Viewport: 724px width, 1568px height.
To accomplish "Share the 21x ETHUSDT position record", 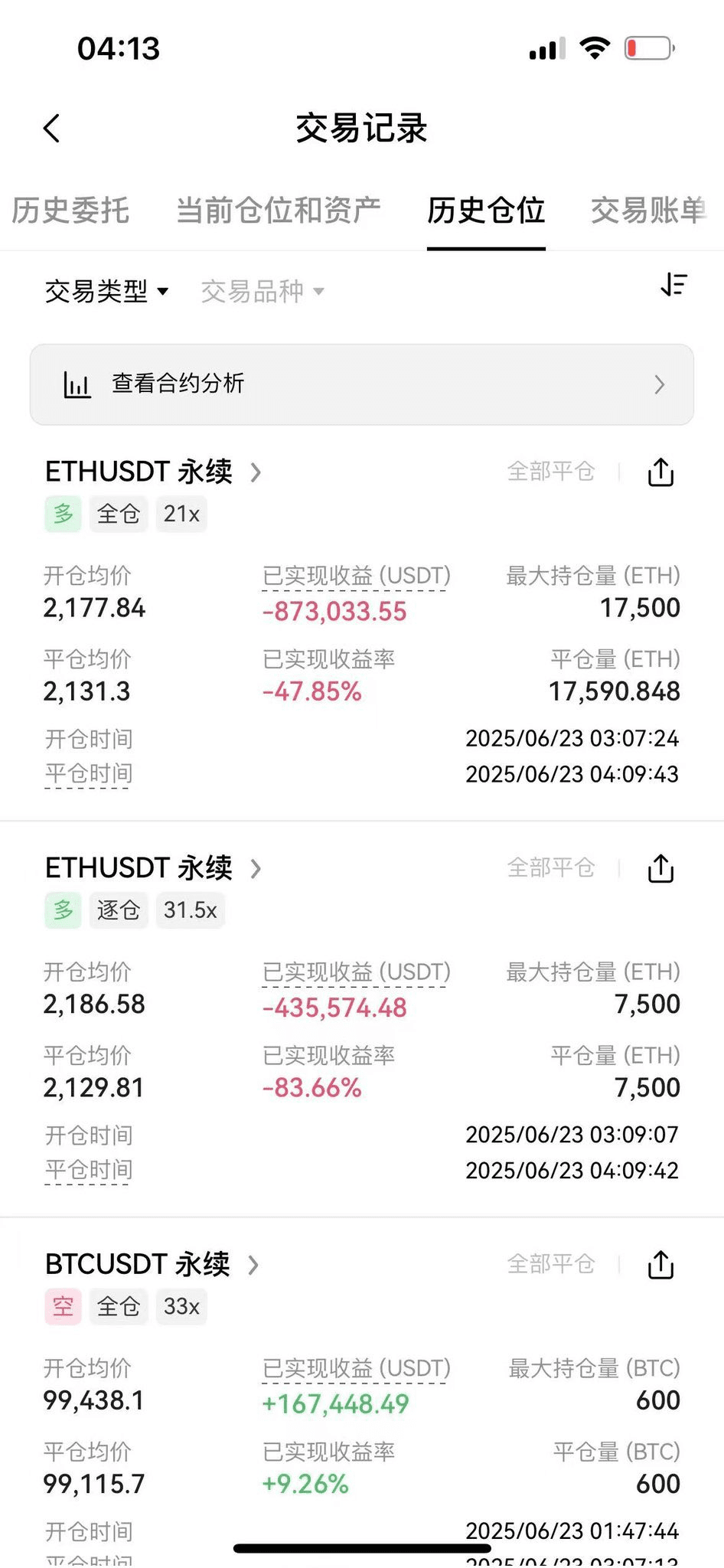I will (661, 472).
